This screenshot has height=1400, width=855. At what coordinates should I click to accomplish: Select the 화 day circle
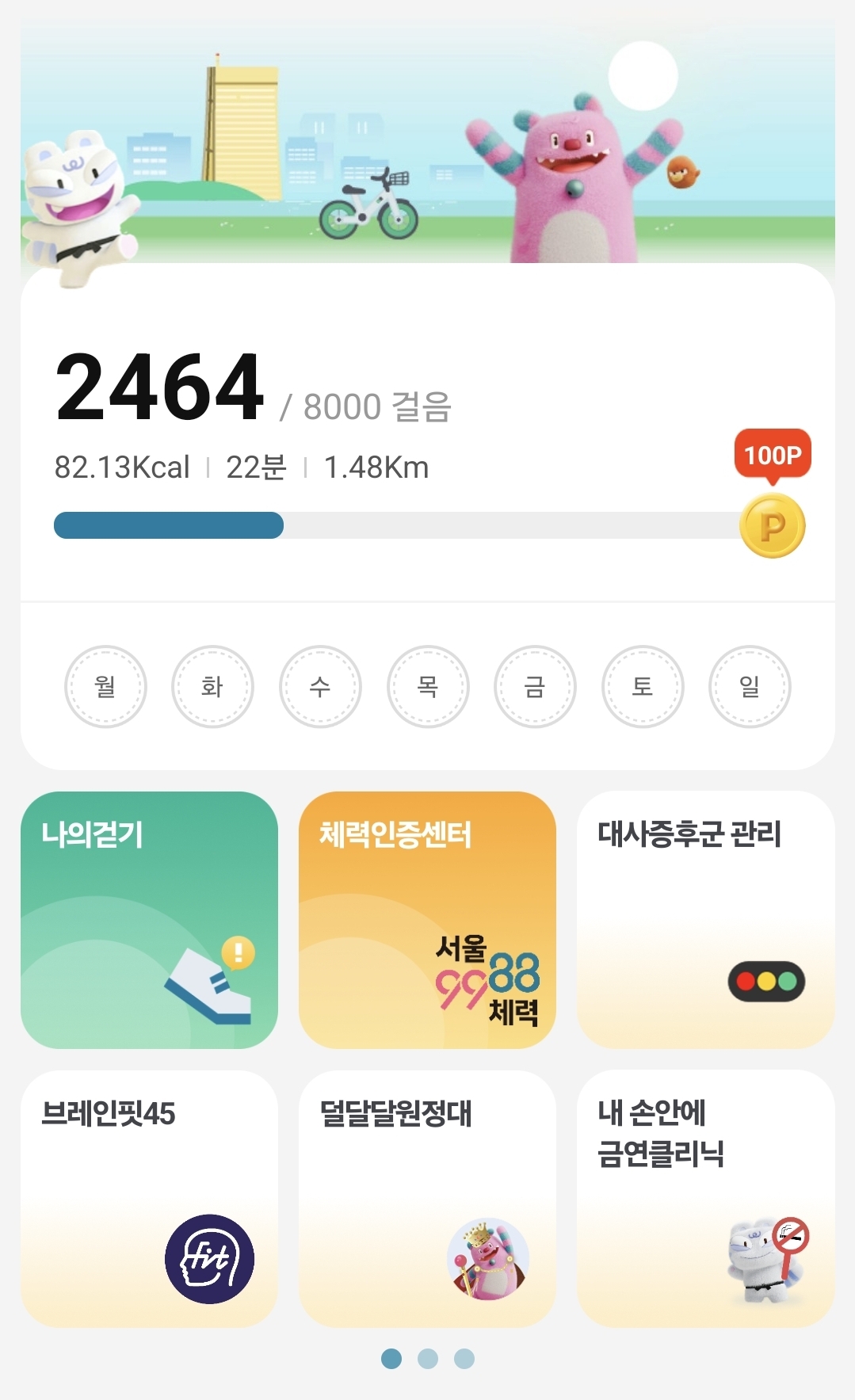pyautogui.click(x=212, y=686)
